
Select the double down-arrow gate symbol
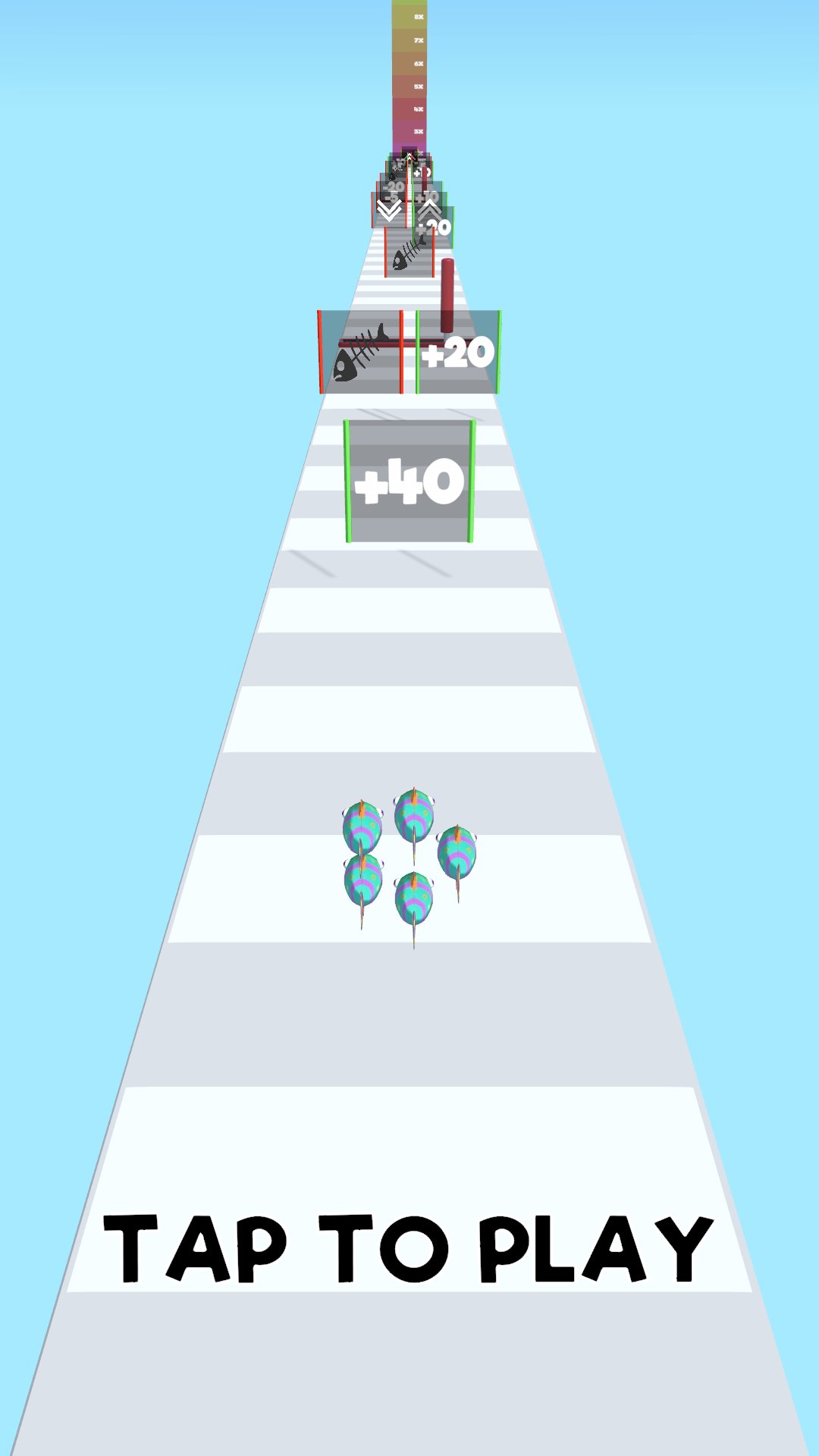(x=388, y=209)
